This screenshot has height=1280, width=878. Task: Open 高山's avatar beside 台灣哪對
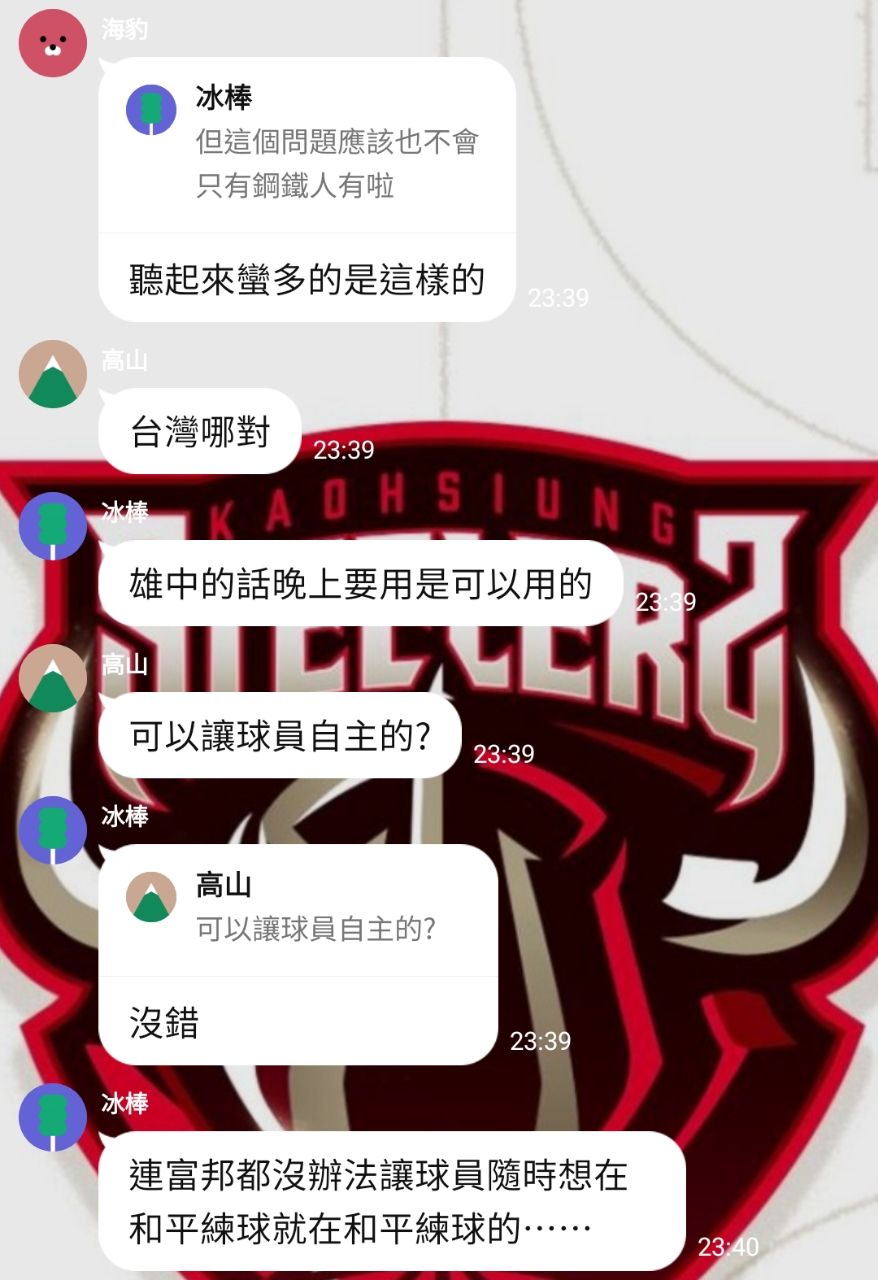[52, 374]
